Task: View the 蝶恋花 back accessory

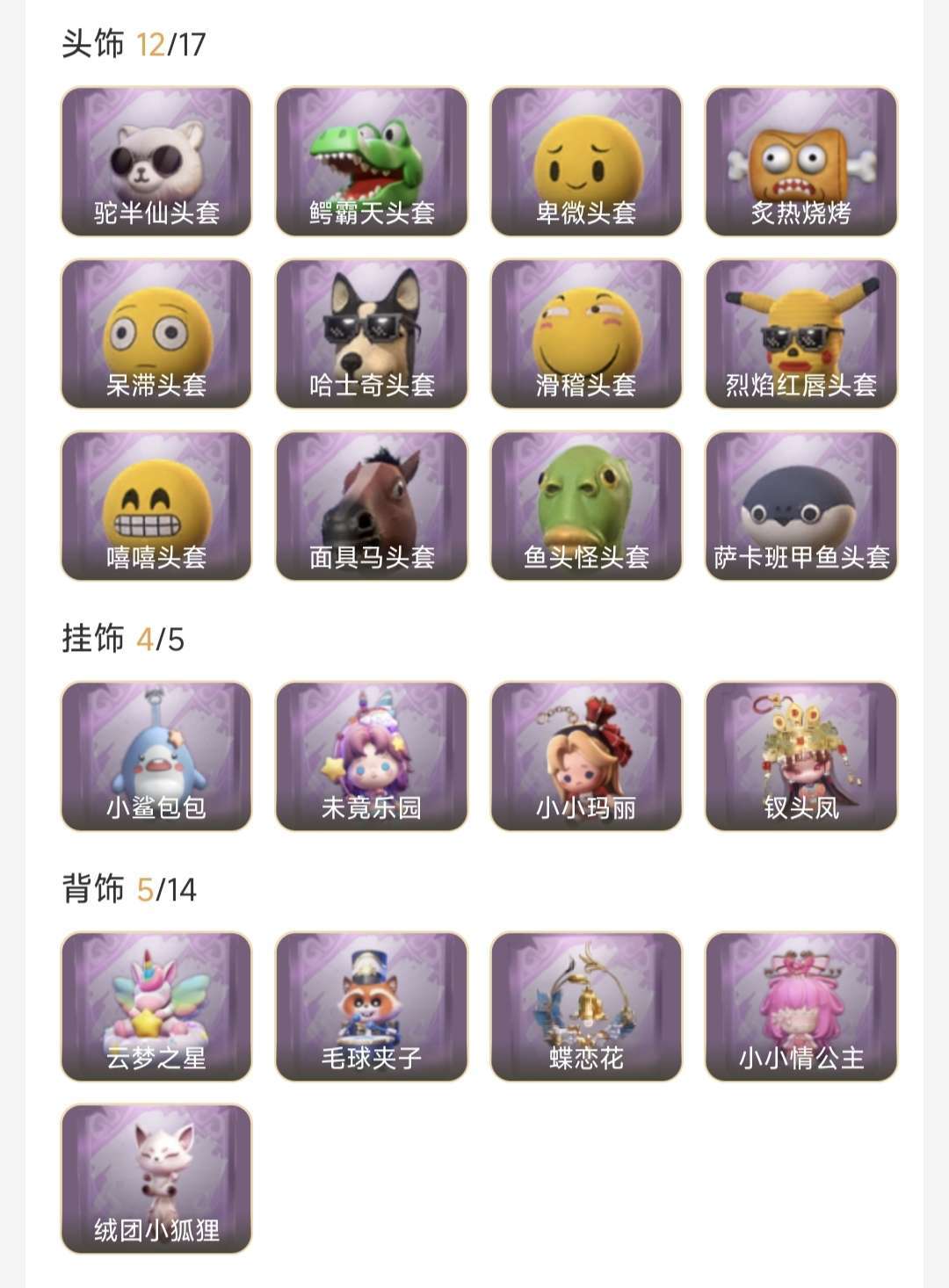Action: pos(586,1007)
